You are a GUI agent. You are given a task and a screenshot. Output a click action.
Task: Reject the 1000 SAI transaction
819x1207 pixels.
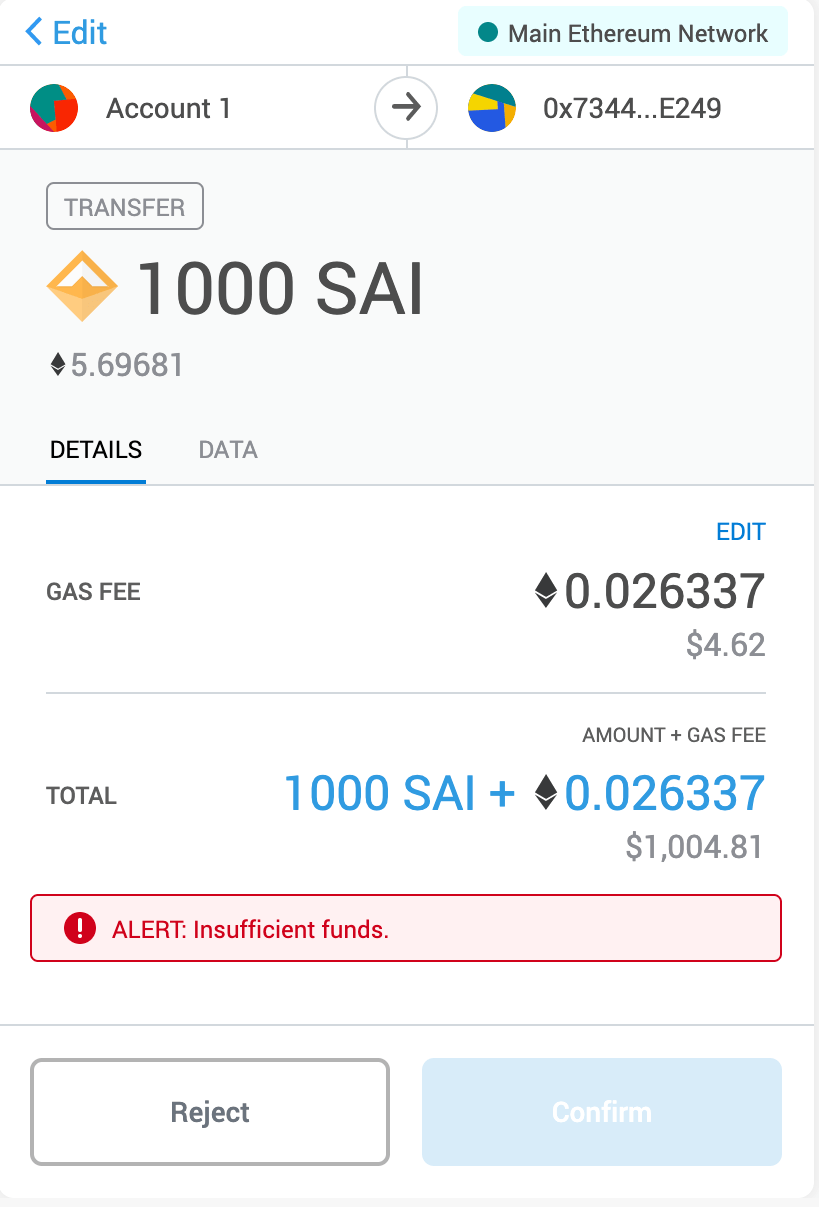coord(209,1112)
